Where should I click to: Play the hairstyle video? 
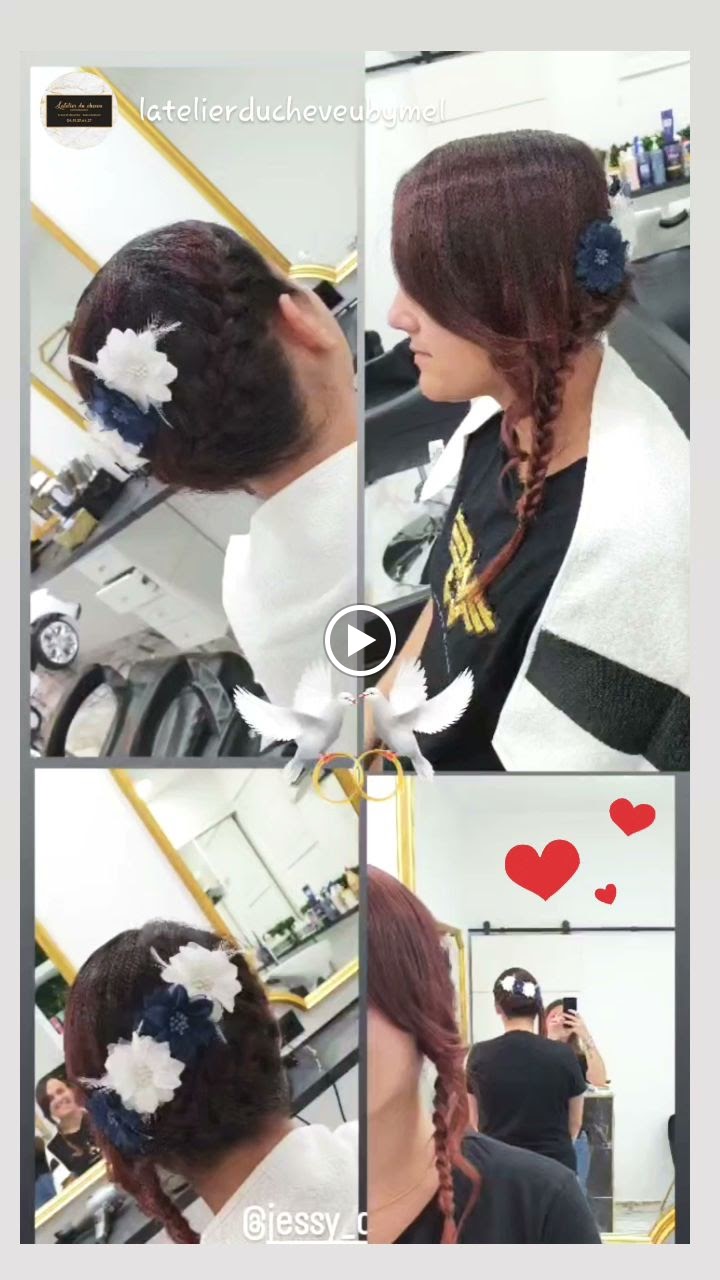(x=360, y=640)
